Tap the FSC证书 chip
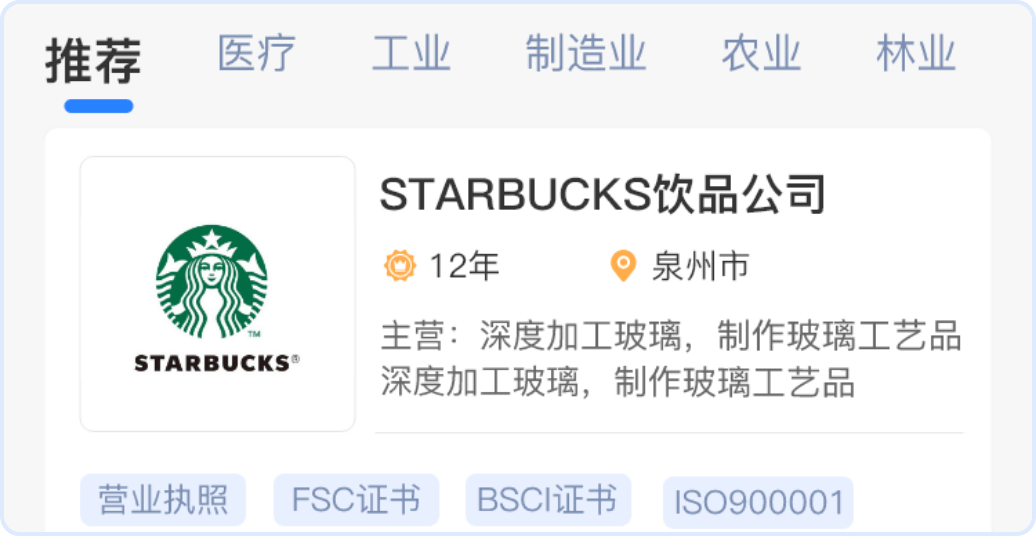The width and height of the screenshot is (1036, 536). (356, 500)
